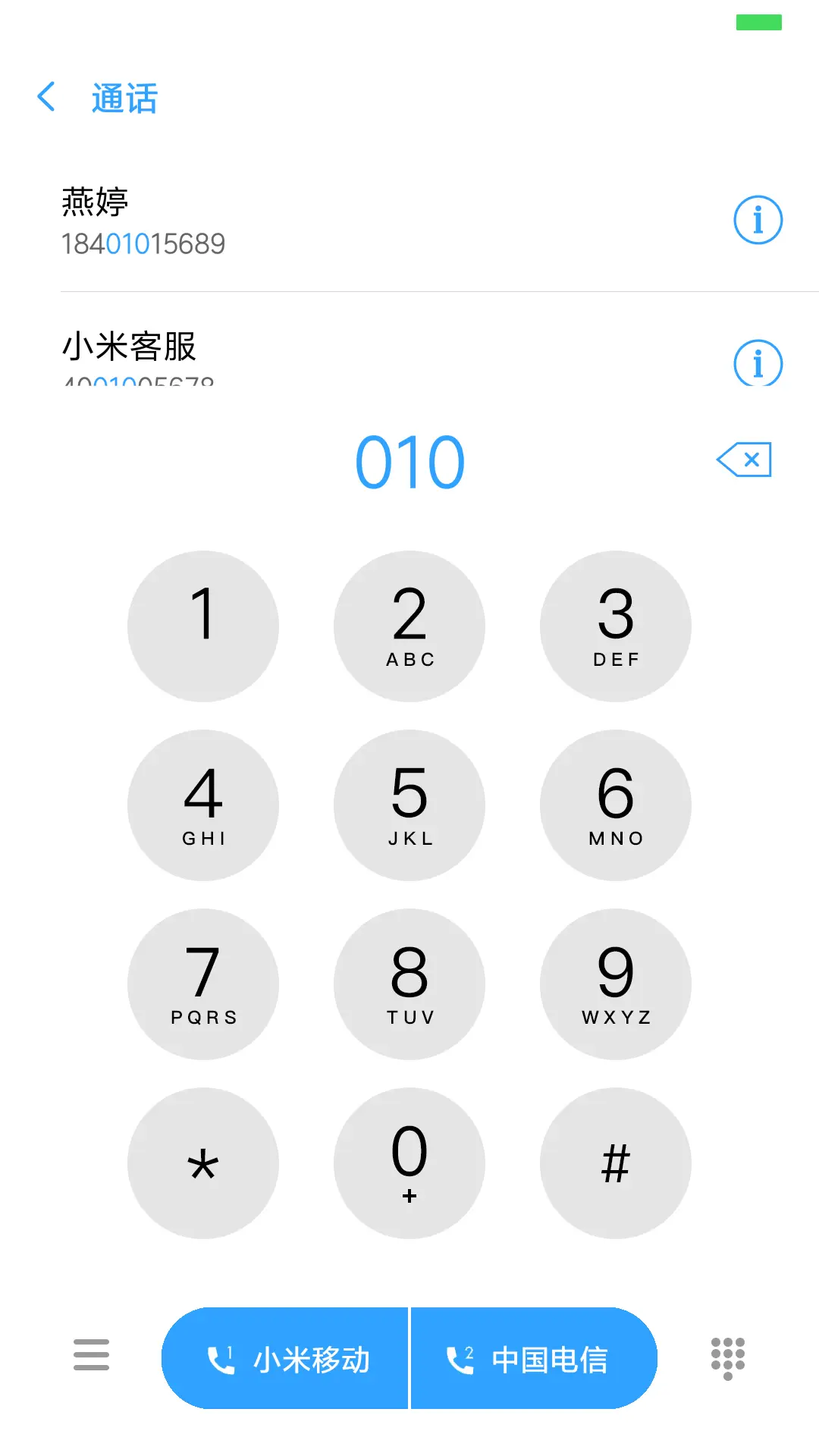Open info for contact 燕婷
The width and height of the screenshot is (819, 1456).
click(x=758, y=219)
